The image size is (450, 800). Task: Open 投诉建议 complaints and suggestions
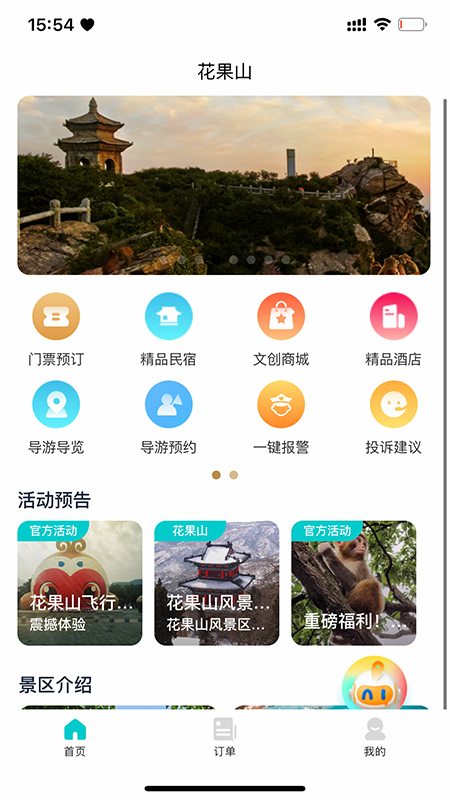[x=393, y=417]
